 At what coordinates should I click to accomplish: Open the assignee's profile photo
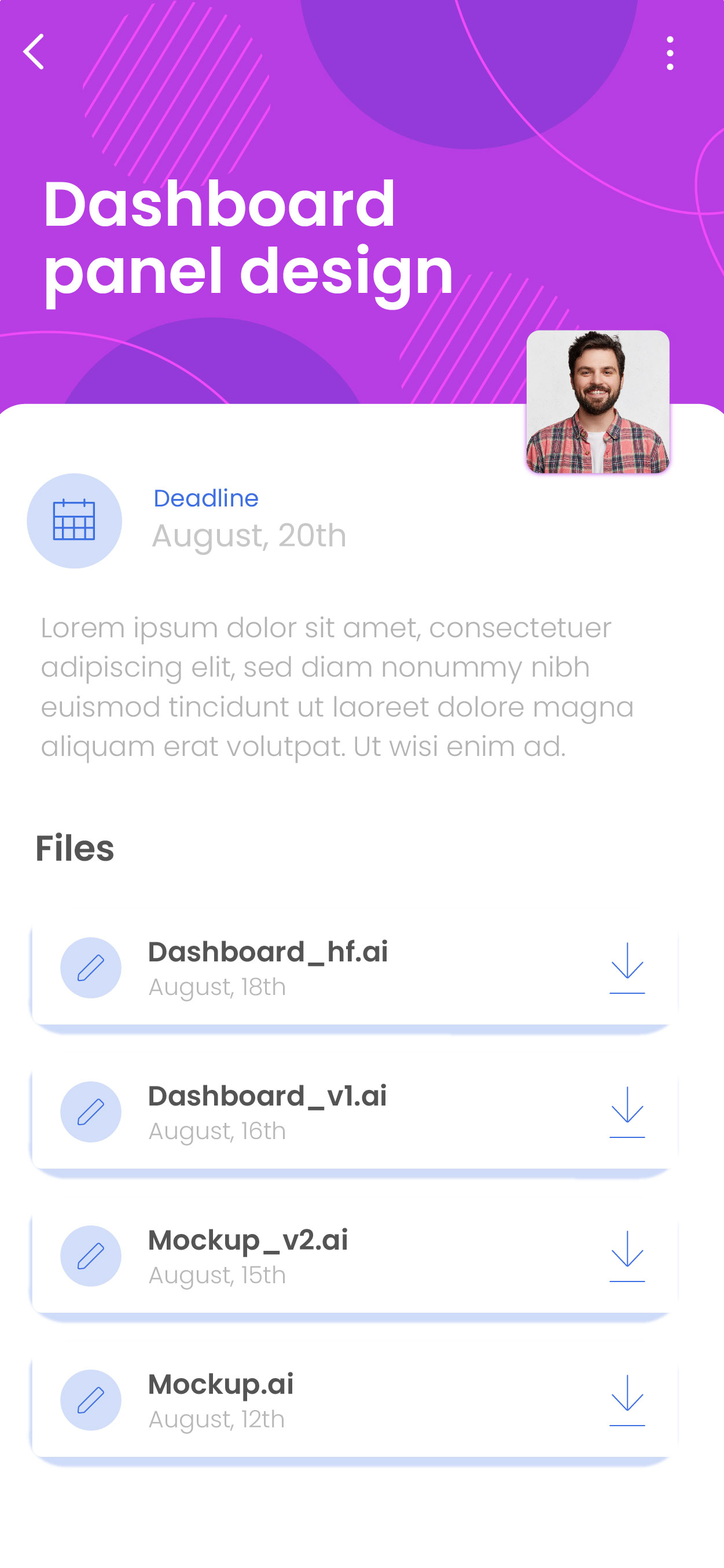pyautogui.click(x=597, y=402)
